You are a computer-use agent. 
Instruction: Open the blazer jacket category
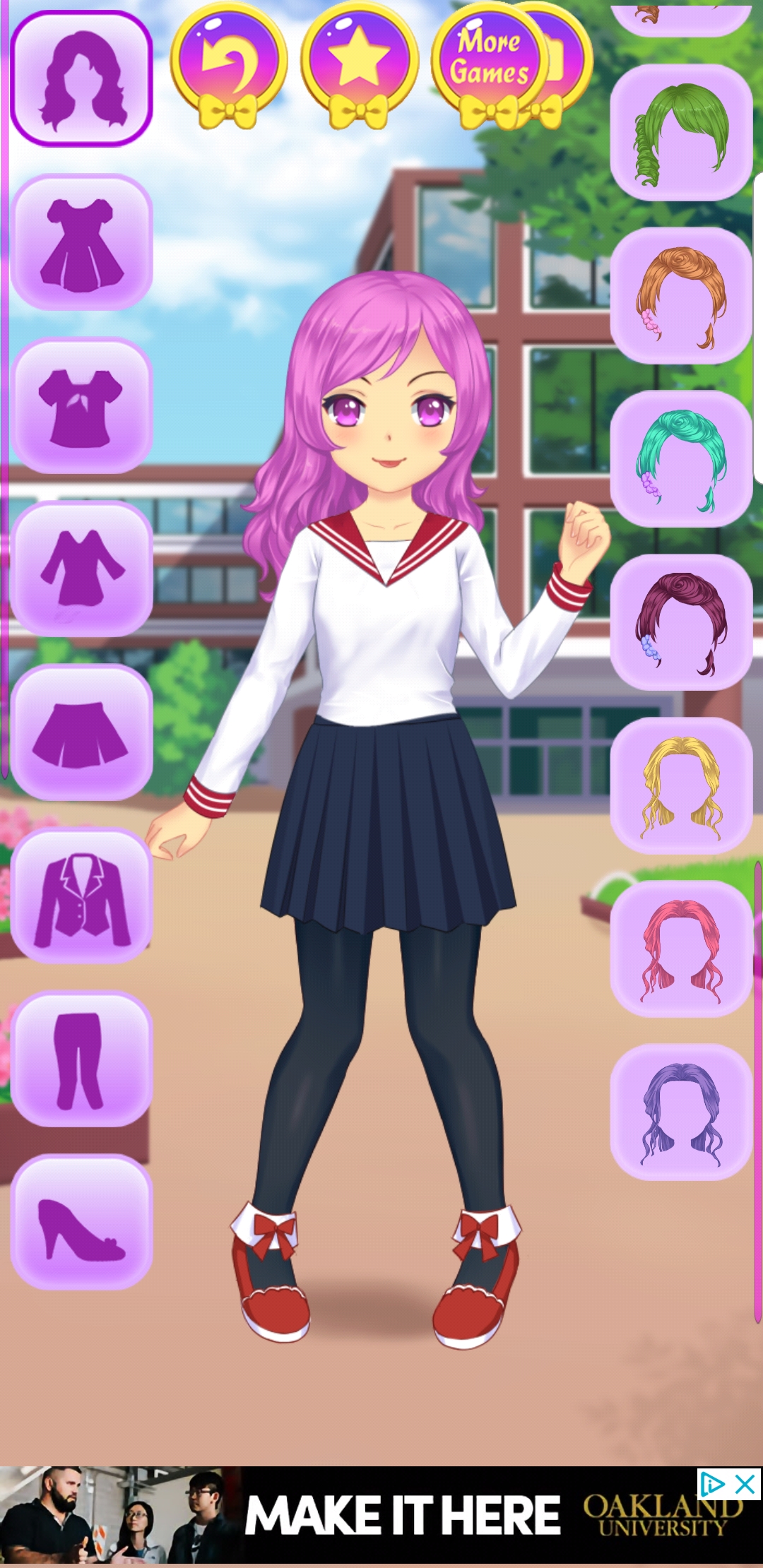[81, 895]
